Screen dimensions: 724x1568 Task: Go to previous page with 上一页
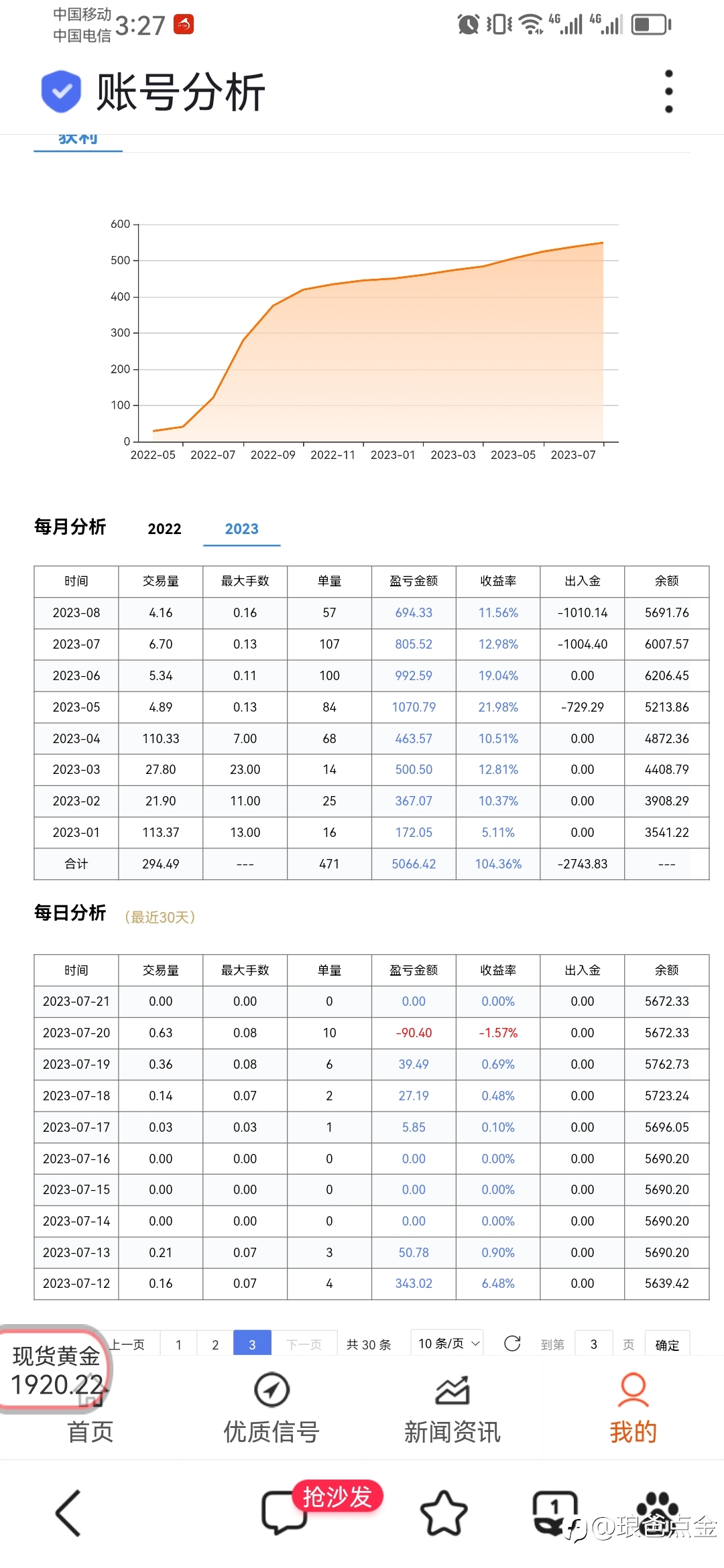[128, 1344]
